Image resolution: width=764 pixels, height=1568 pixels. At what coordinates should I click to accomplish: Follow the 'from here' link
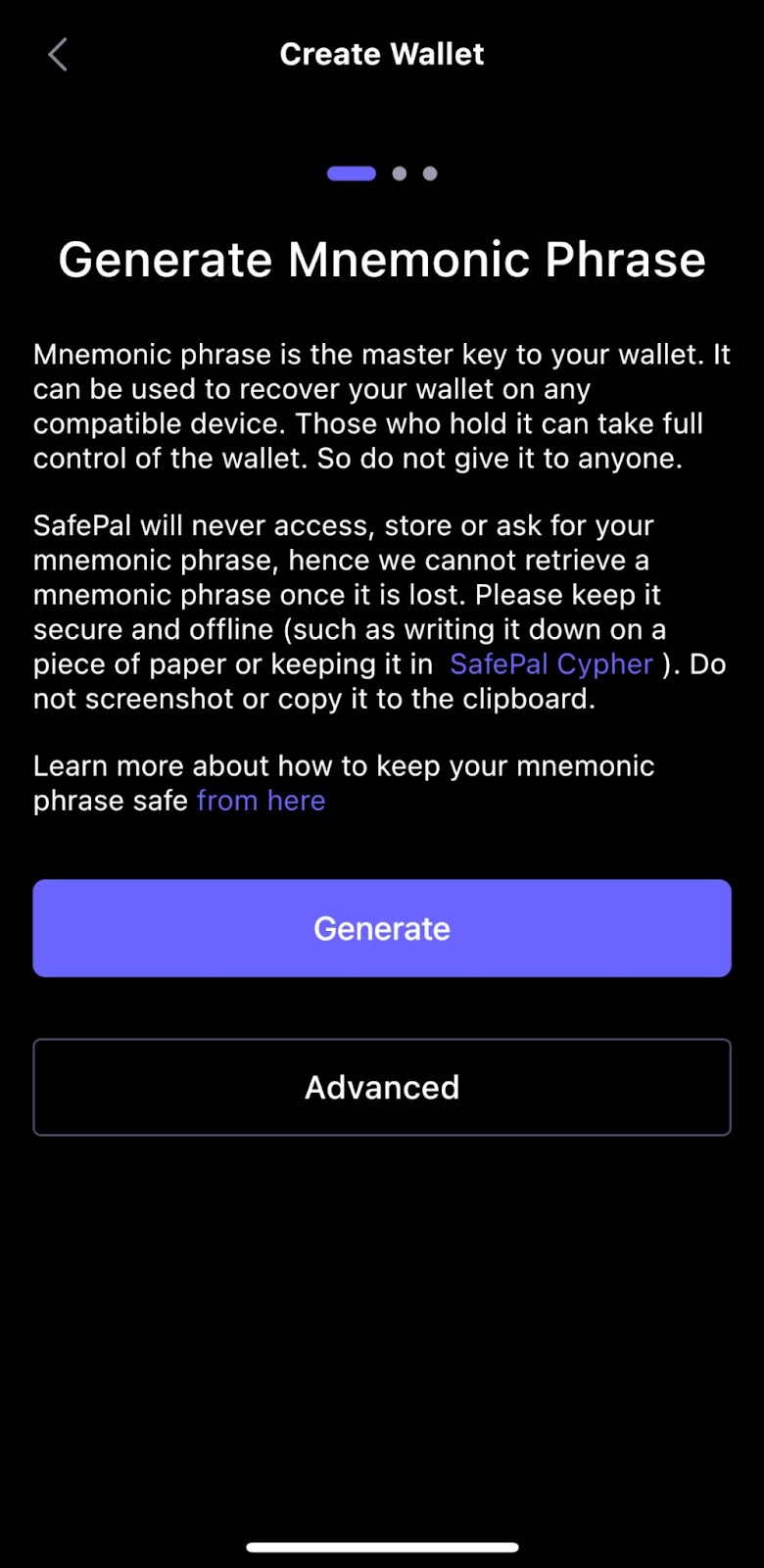coord(261,801)
